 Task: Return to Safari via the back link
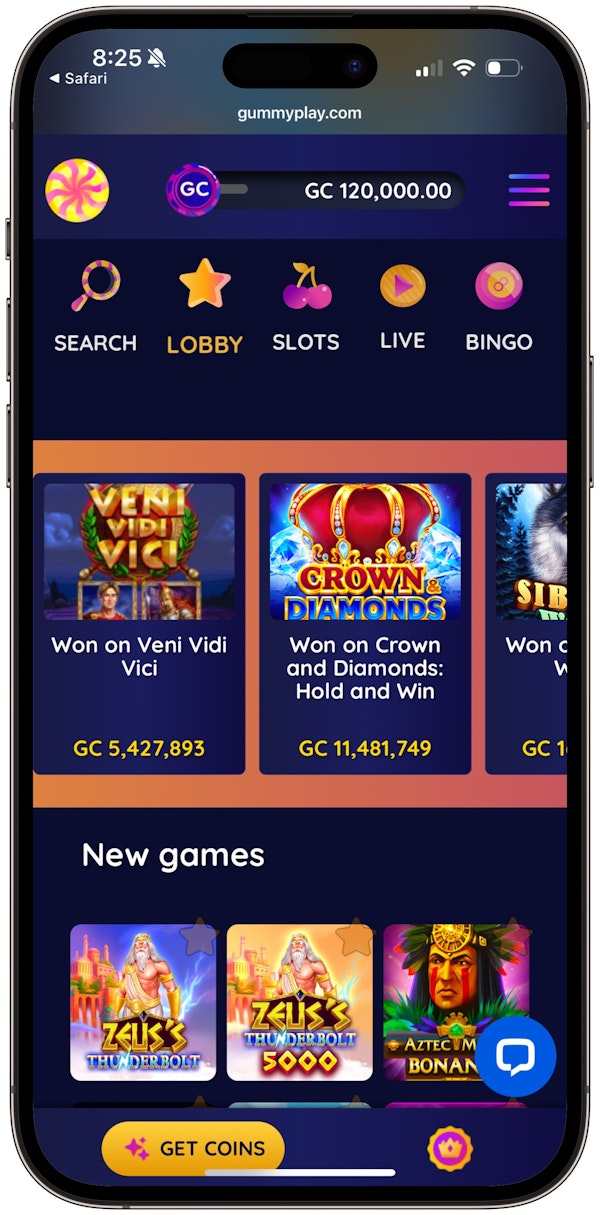click(78, 79)
